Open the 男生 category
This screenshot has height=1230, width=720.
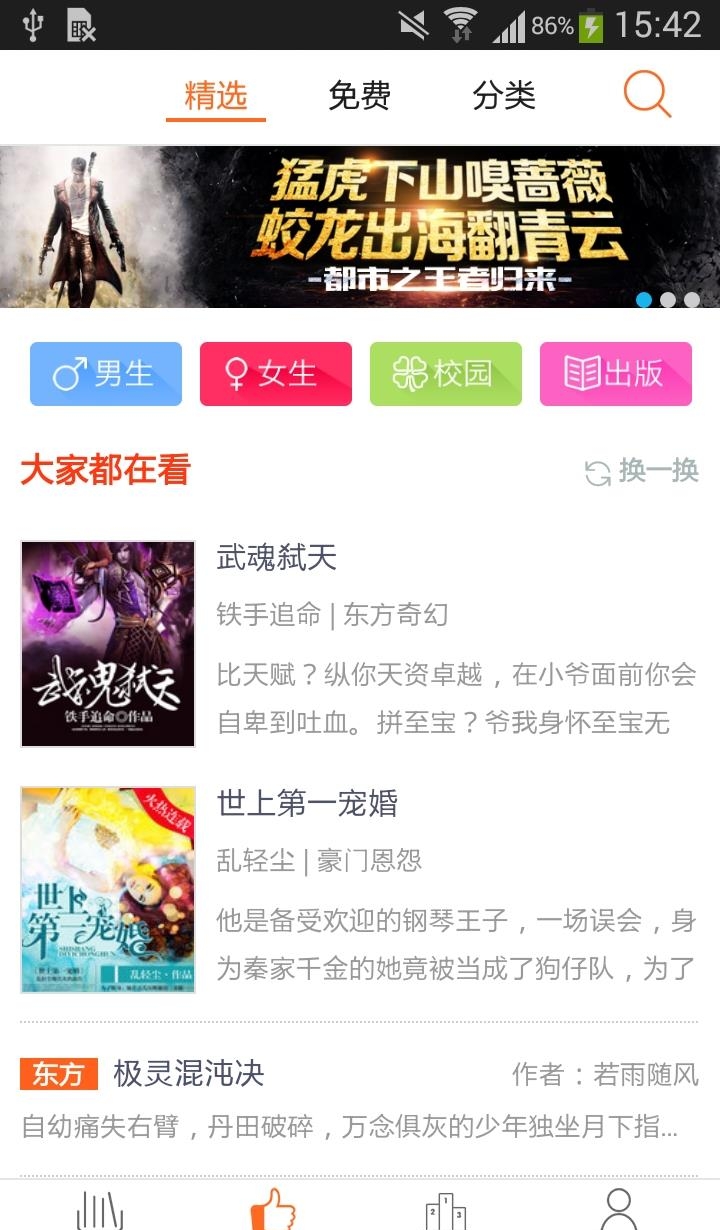pyautogui.click(x=106, y=374)
